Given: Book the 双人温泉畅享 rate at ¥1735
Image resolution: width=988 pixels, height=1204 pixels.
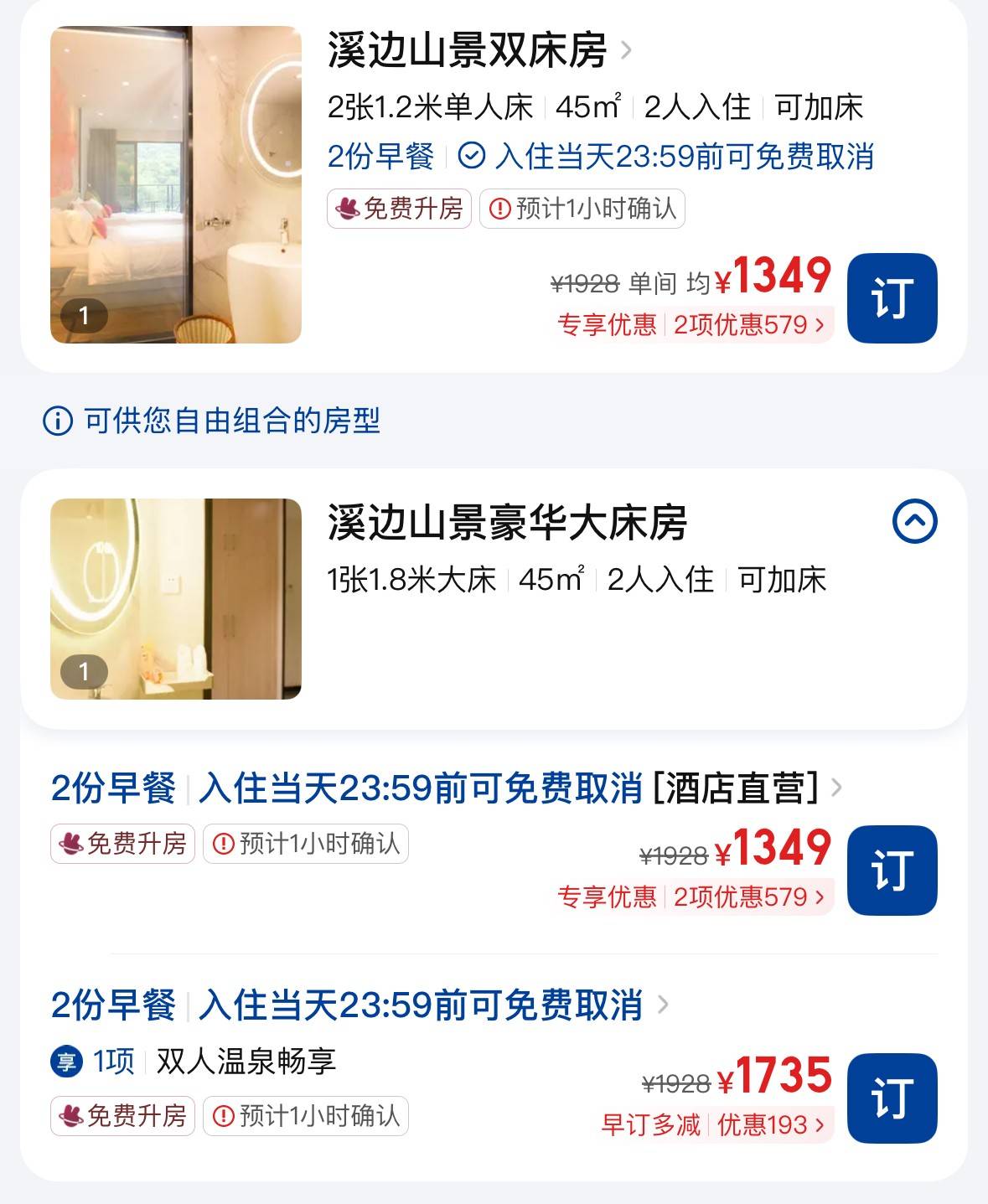Looking at the screenshot, I should 892,1098.
